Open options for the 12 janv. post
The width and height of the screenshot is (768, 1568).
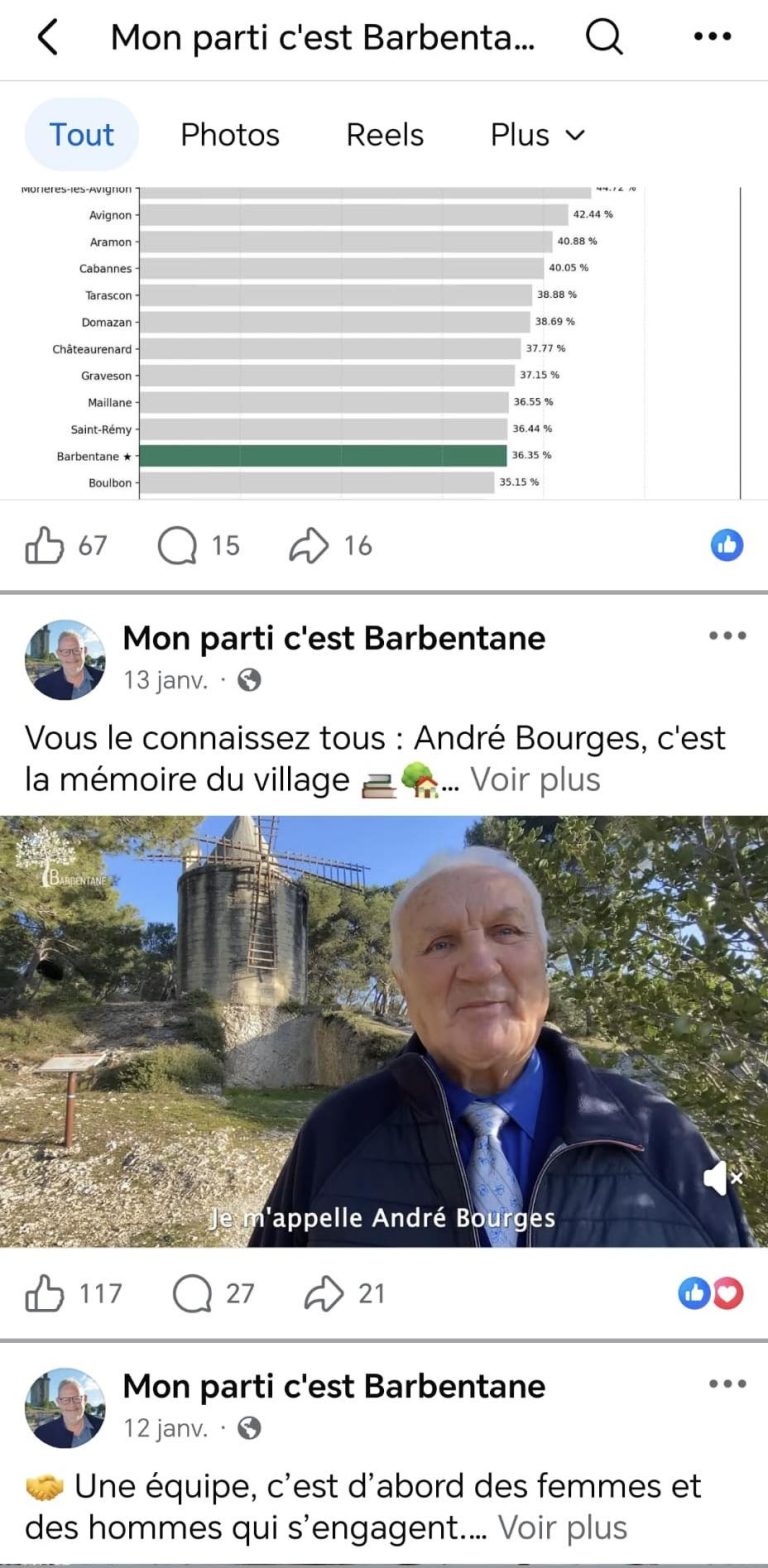pyautogui.click(x=727, y=1385)
